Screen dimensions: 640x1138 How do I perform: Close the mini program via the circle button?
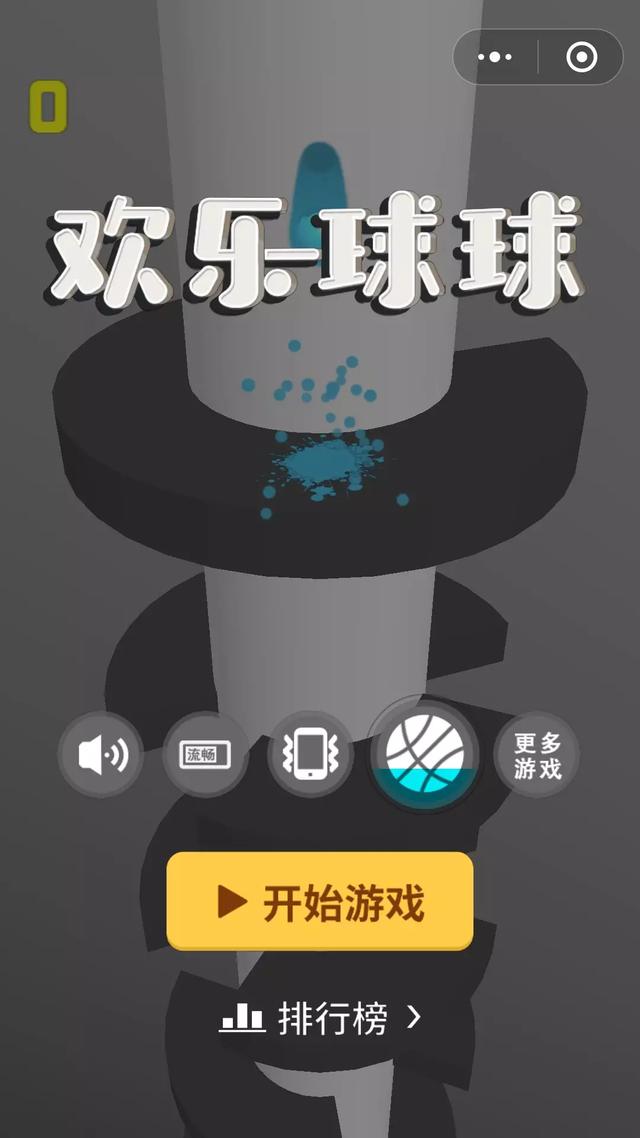point(581,58)
